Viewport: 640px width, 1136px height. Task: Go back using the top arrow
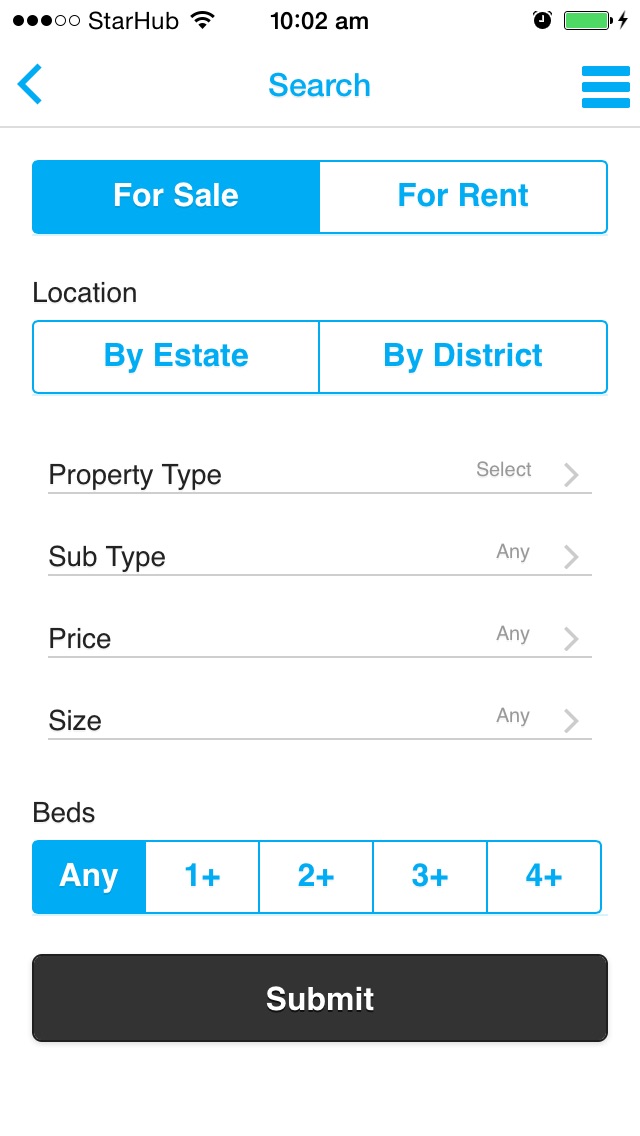(30, 85)
